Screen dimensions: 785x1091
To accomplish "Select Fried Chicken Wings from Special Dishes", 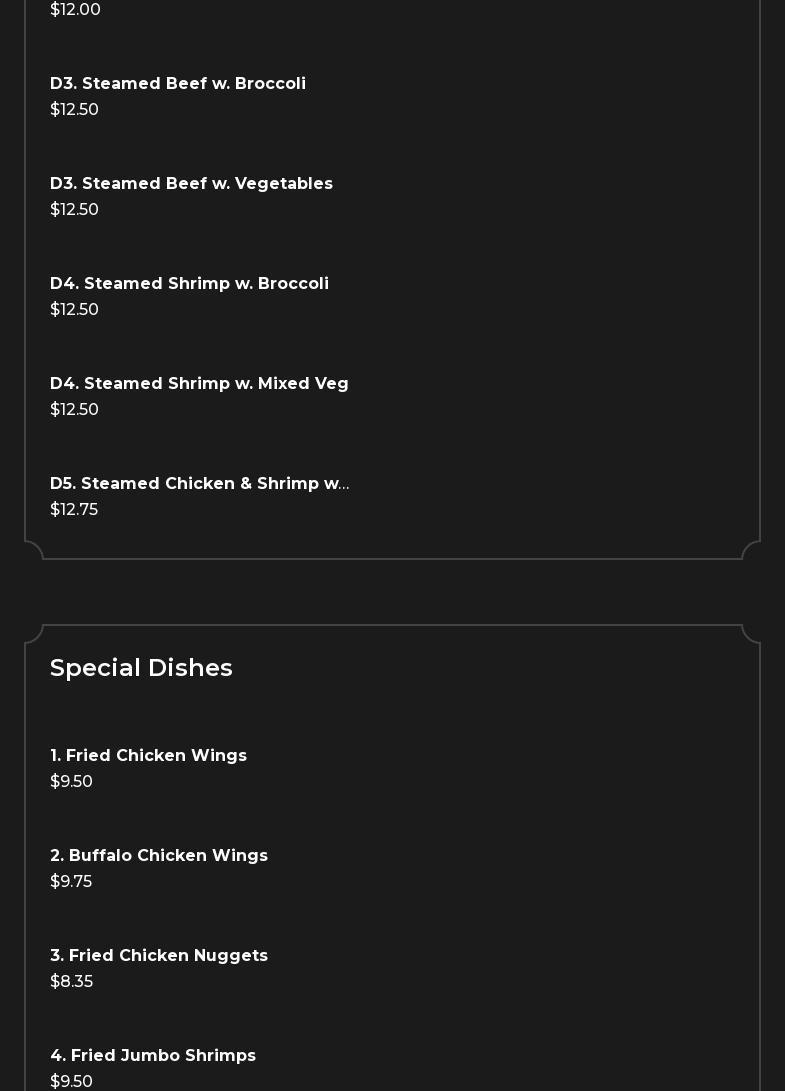I will 148,756.
